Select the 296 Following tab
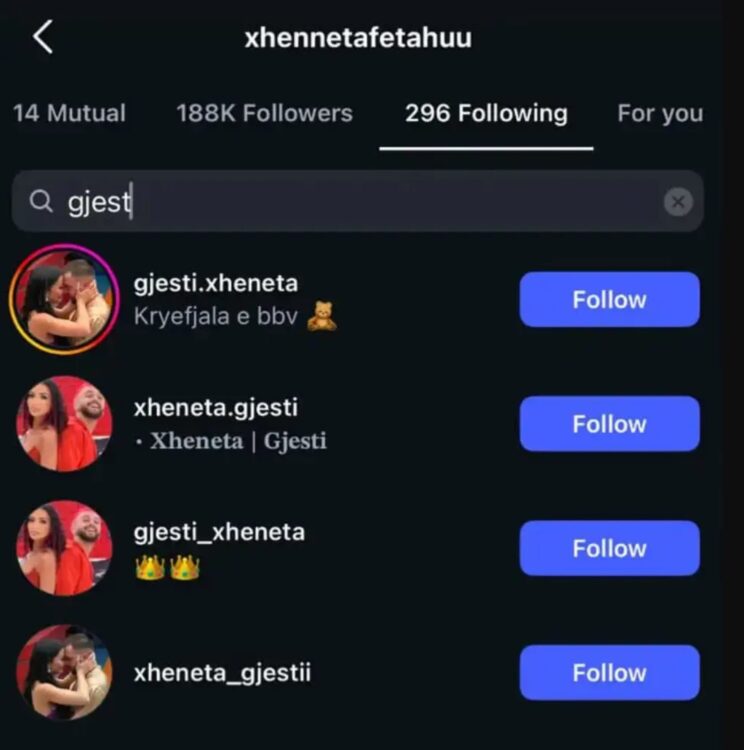 tap(486, 113)
